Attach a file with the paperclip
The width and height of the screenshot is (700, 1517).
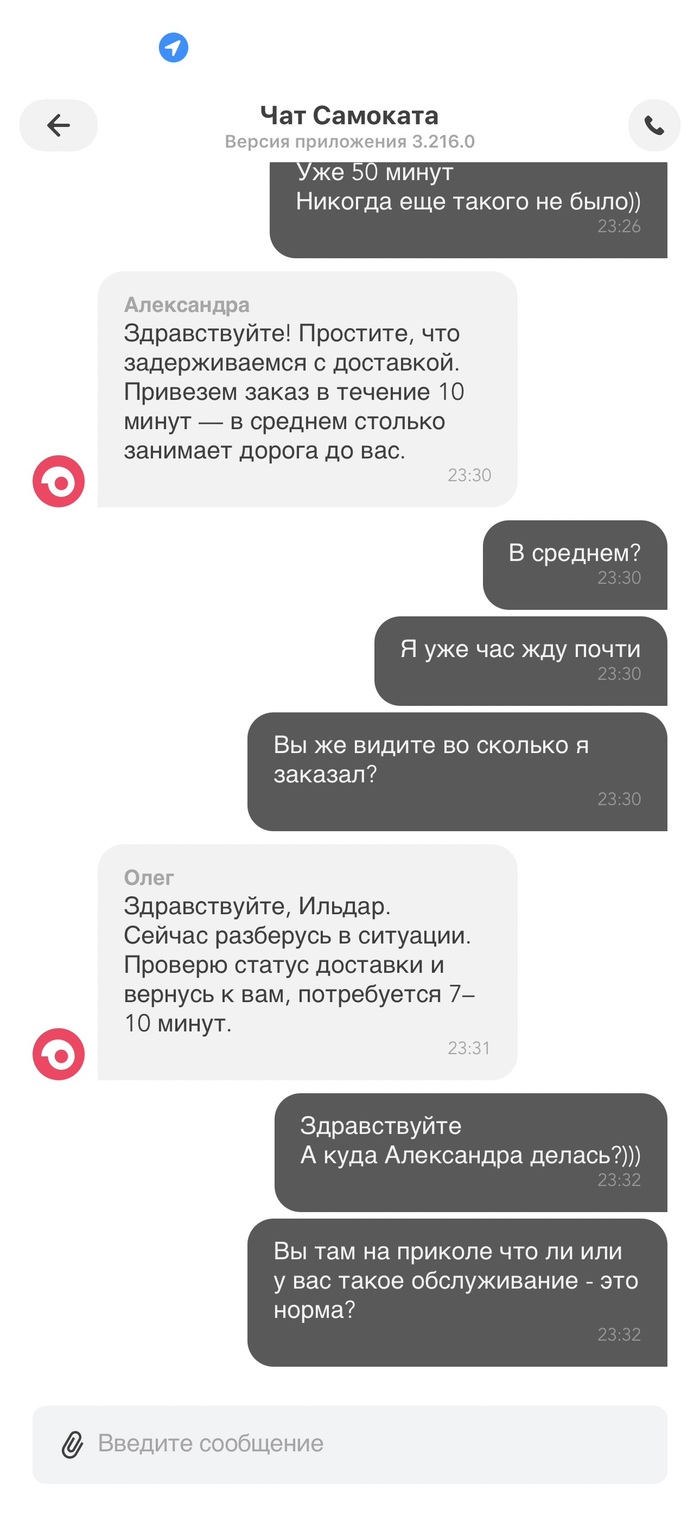[x=72, y=1444]
